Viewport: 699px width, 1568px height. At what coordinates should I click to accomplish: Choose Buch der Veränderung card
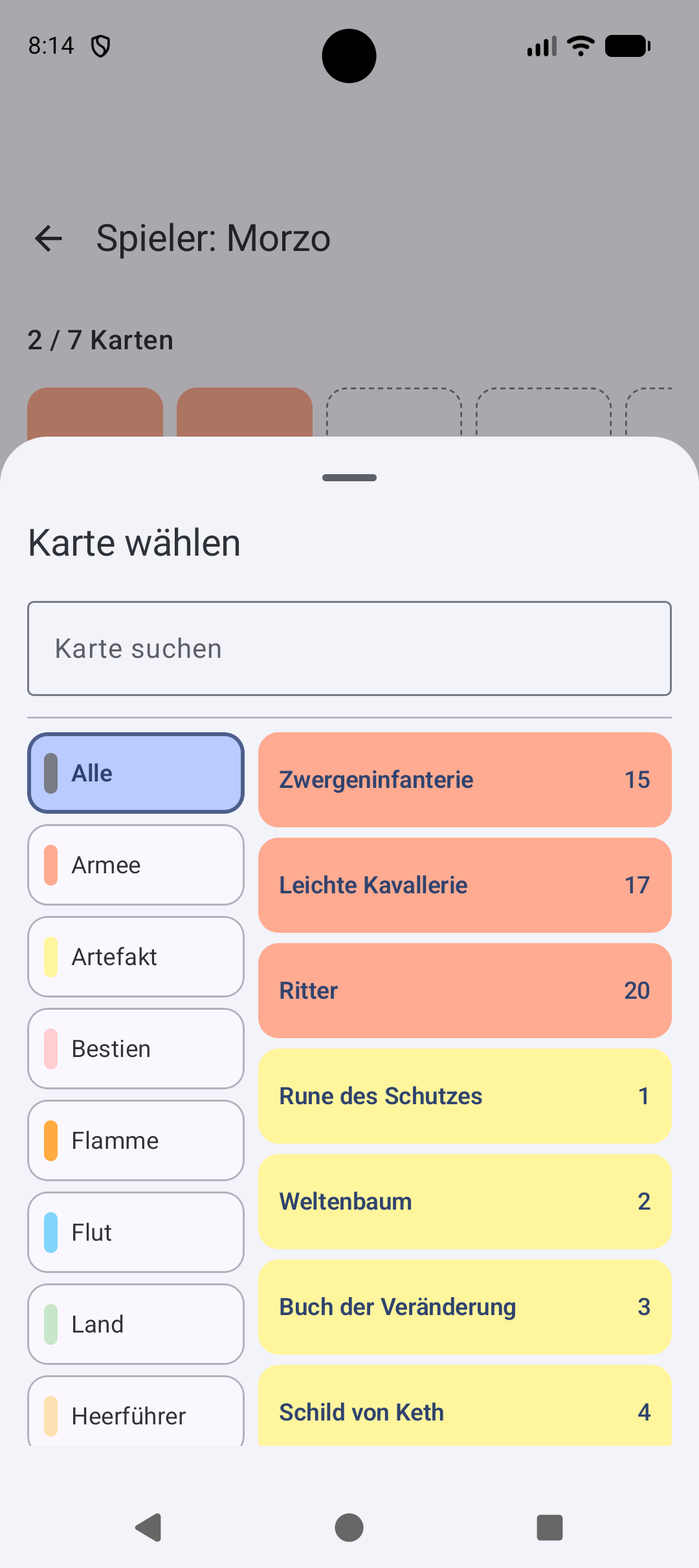pyautogui.click(x=465, y=1307)
